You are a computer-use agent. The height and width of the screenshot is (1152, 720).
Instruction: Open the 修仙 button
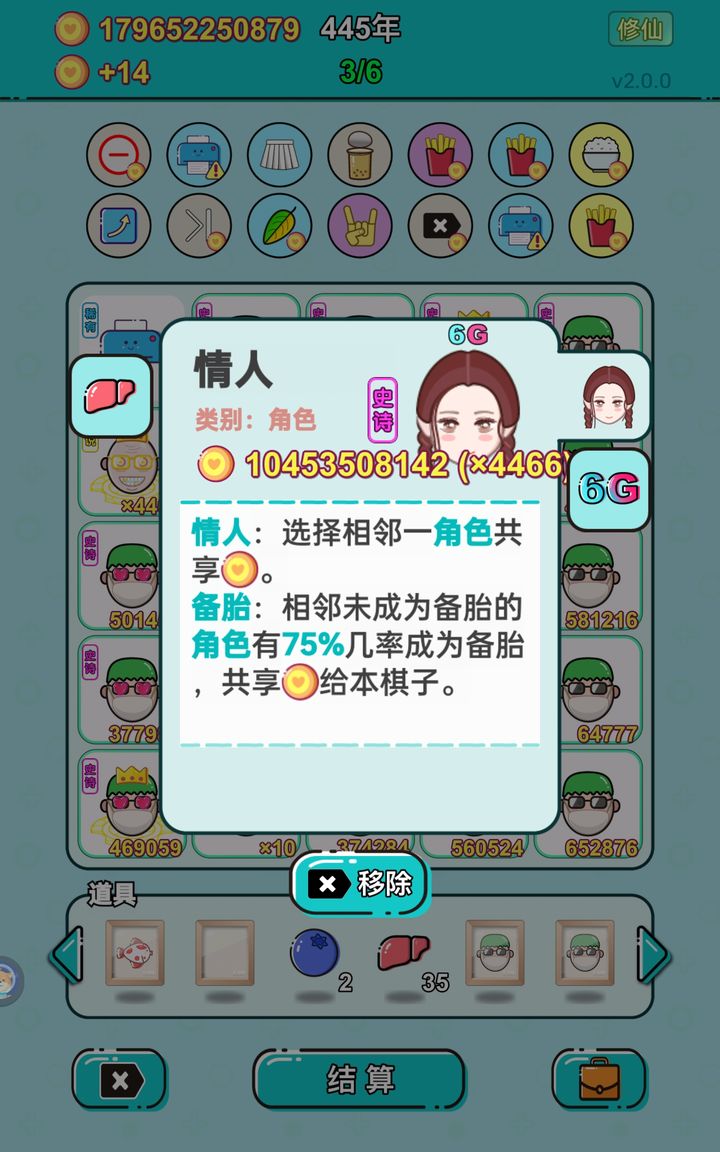point(640,29)
